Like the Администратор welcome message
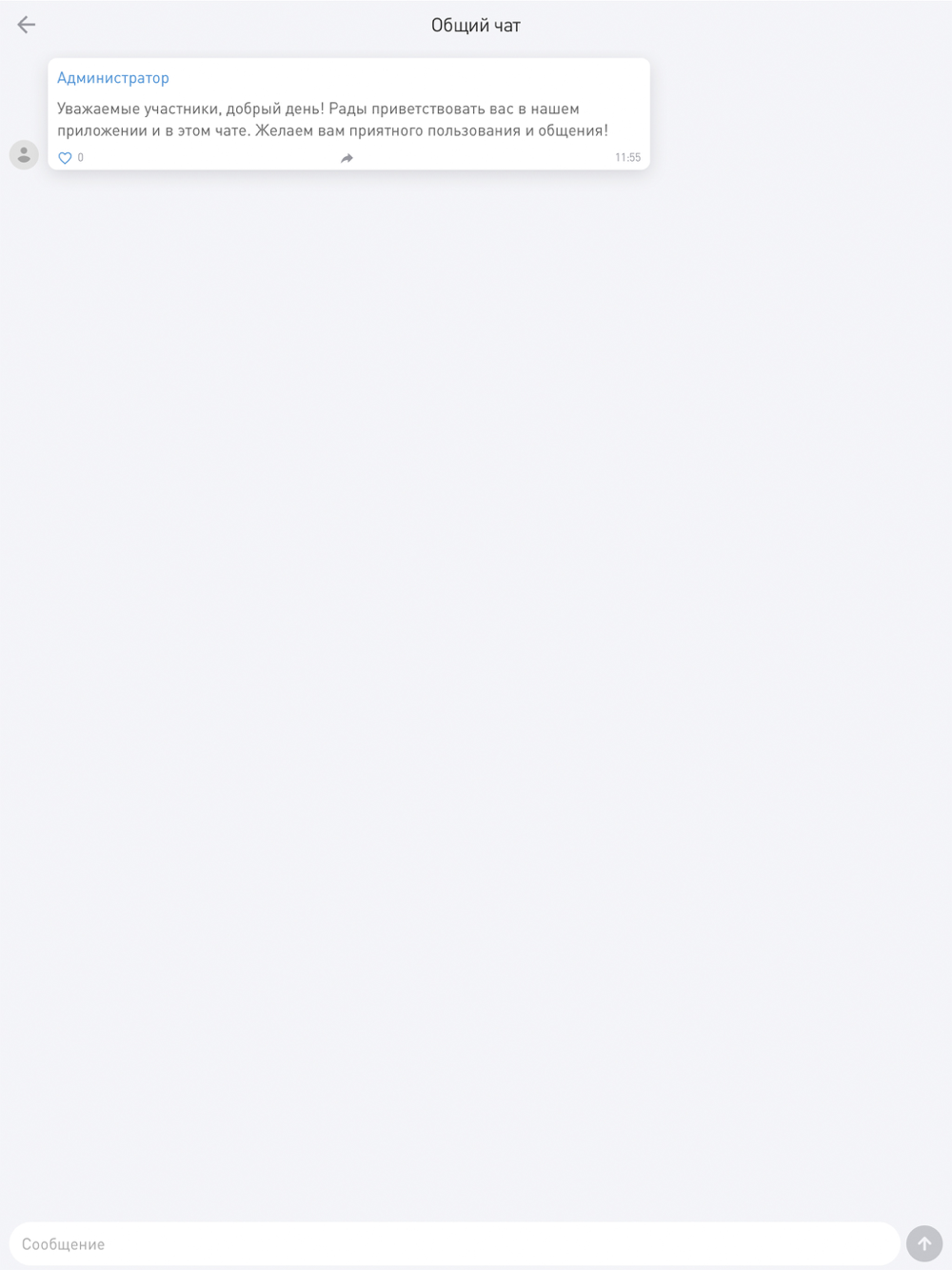The width and height of the screenshot is (952, 1270). [65, 158]
